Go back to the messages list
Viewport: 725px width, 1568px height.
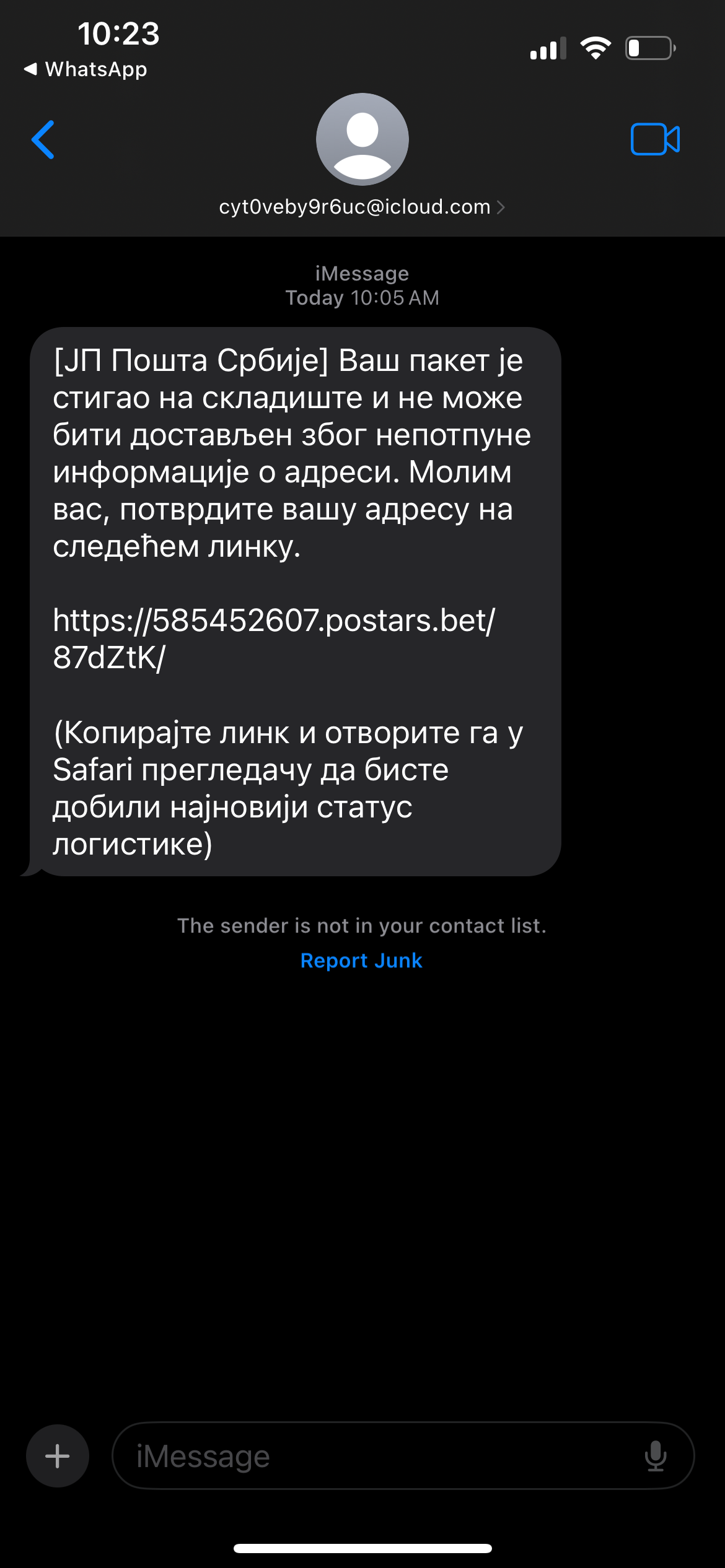(43, 140)
